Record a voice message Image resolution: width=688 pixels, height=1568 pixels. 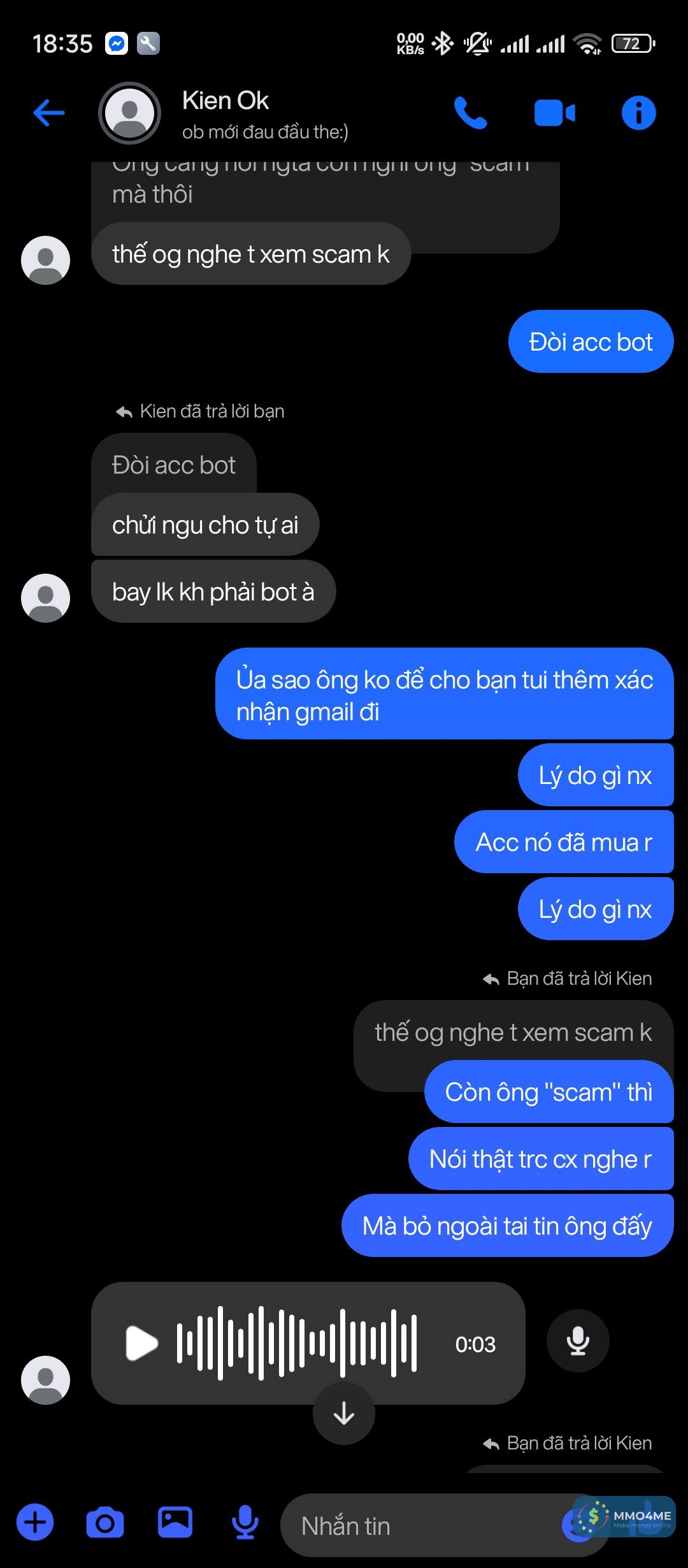(245, 1523)
